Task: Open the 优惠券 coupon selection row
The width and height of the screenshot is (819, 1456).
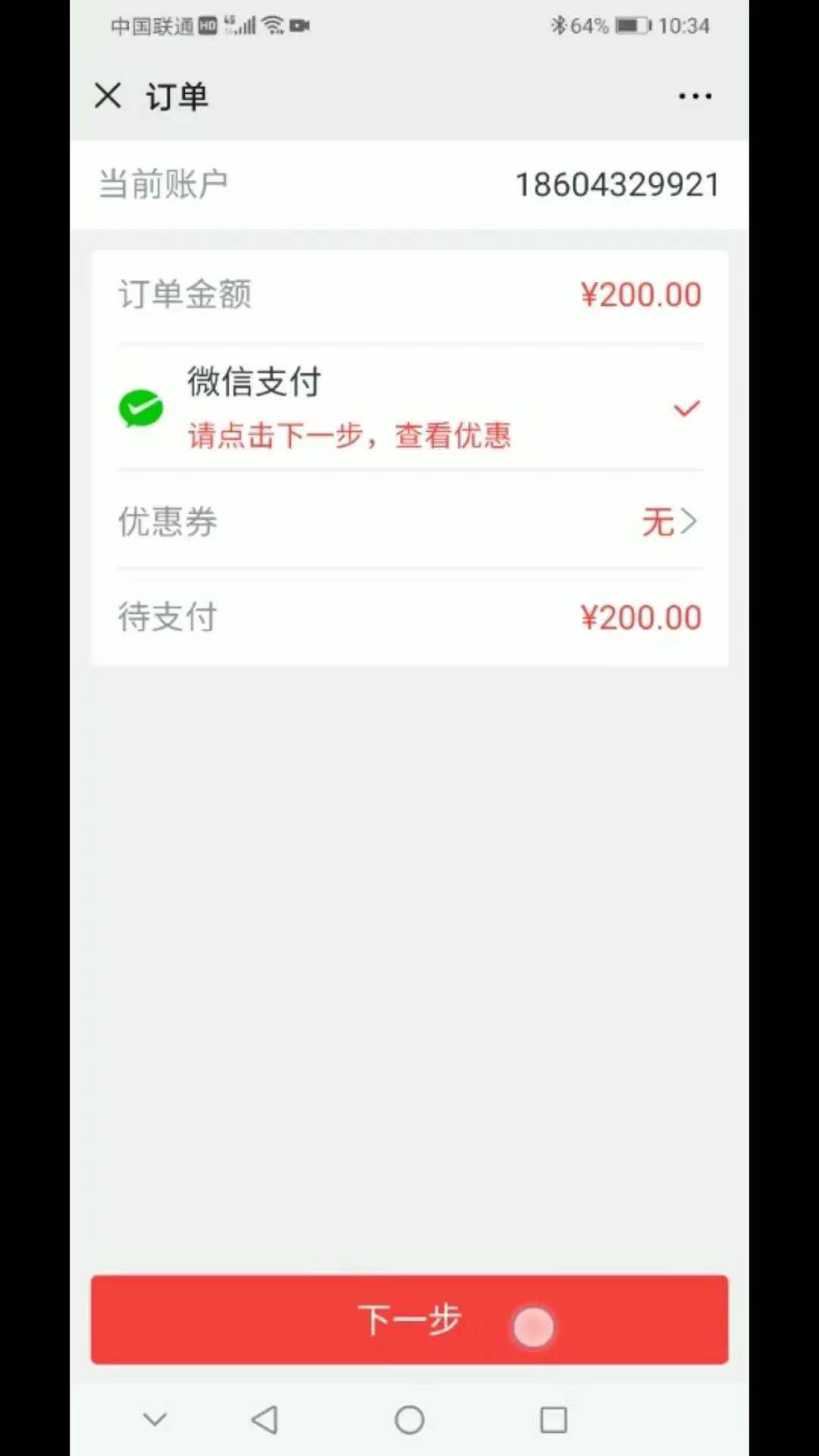Action: coord(409,522)
